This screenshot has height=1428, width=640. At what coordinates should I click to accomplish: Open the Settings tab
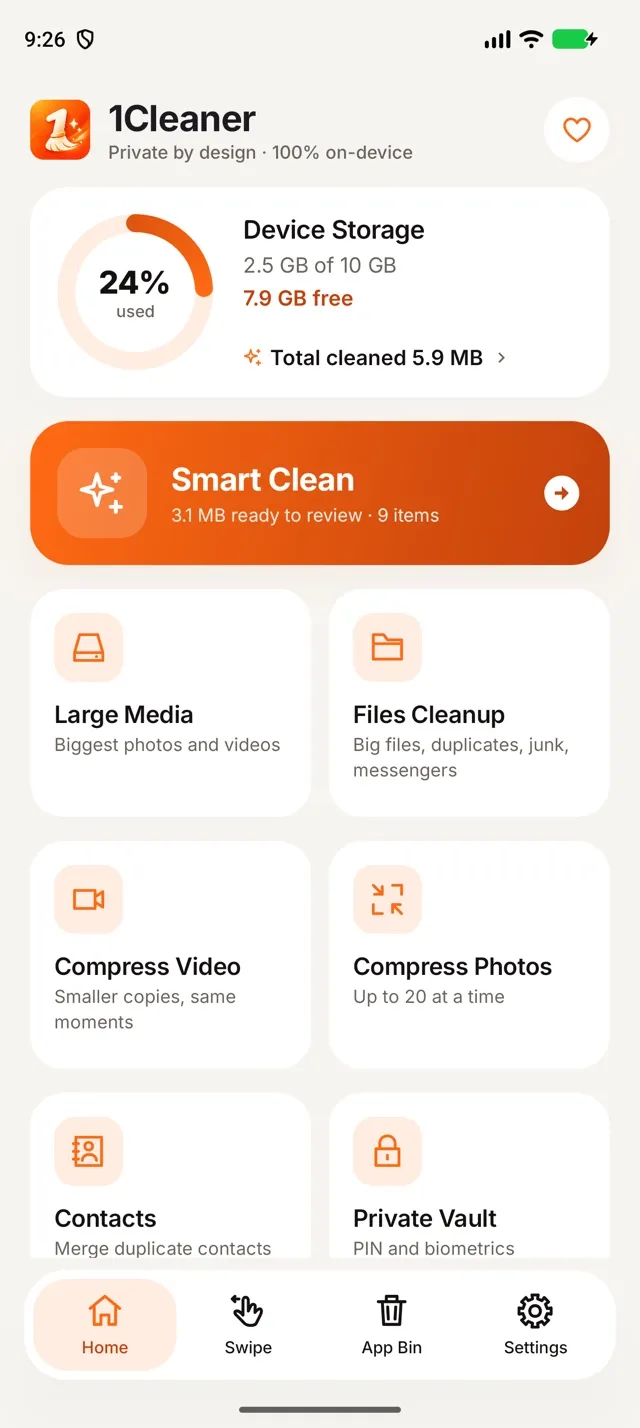tap(535, 1325)
